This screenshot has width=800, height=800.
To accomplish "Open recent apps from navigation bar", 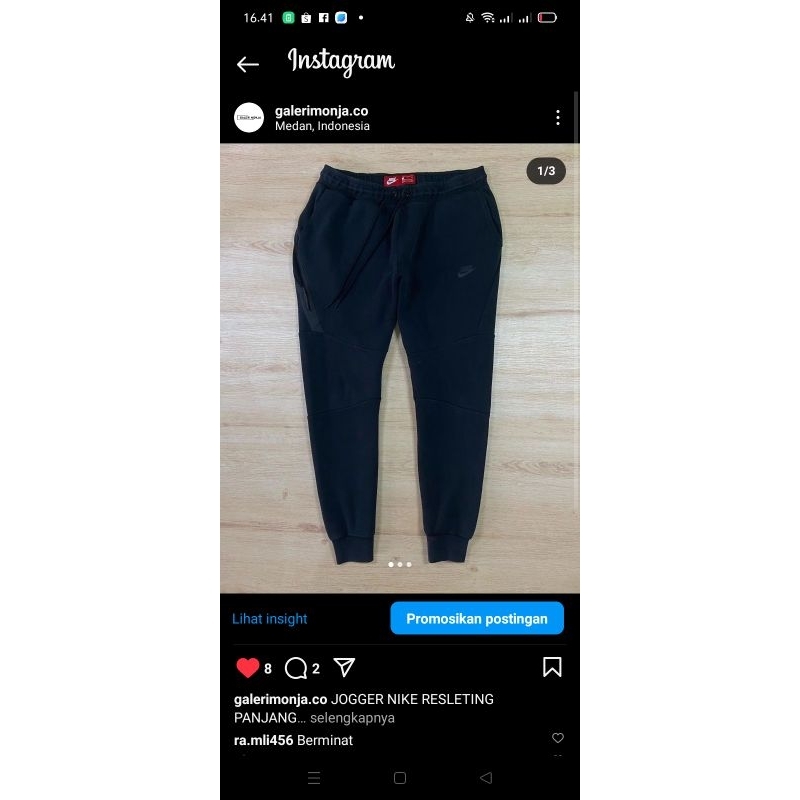I will coord(314,778).
